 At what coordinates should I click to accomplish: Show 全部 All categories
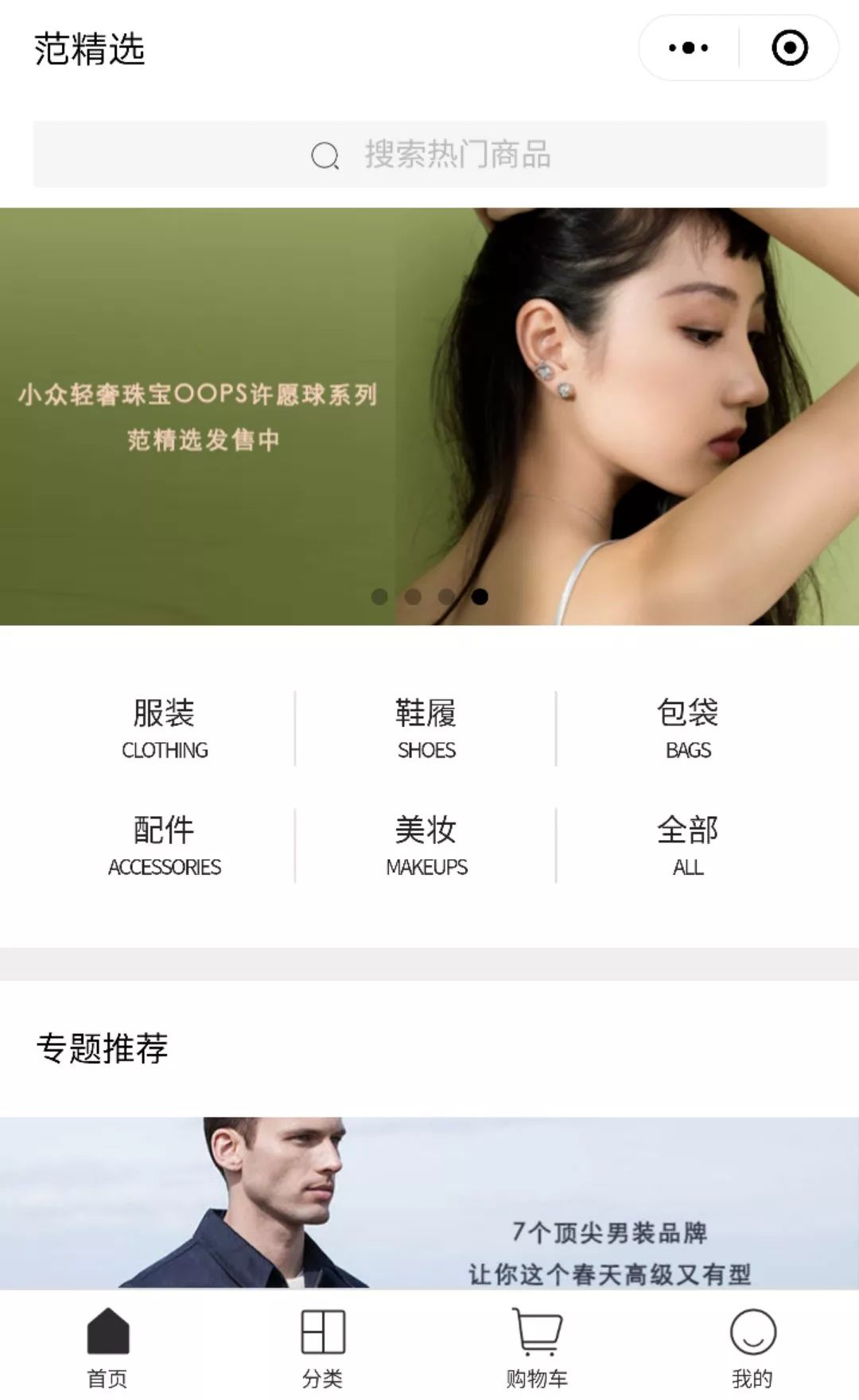[687, 845]
